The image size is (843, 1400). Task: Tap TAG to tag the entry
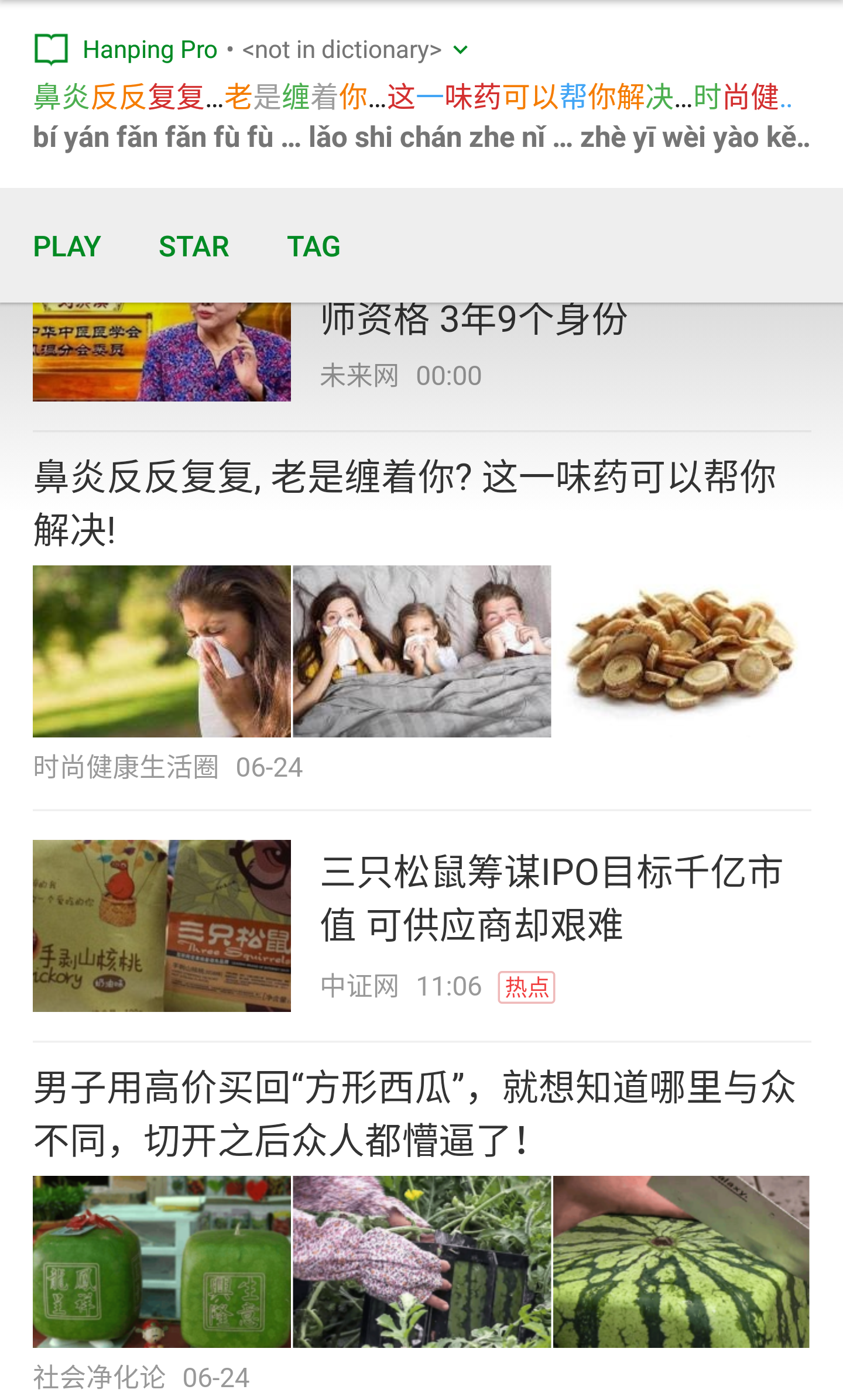[314, 246]
